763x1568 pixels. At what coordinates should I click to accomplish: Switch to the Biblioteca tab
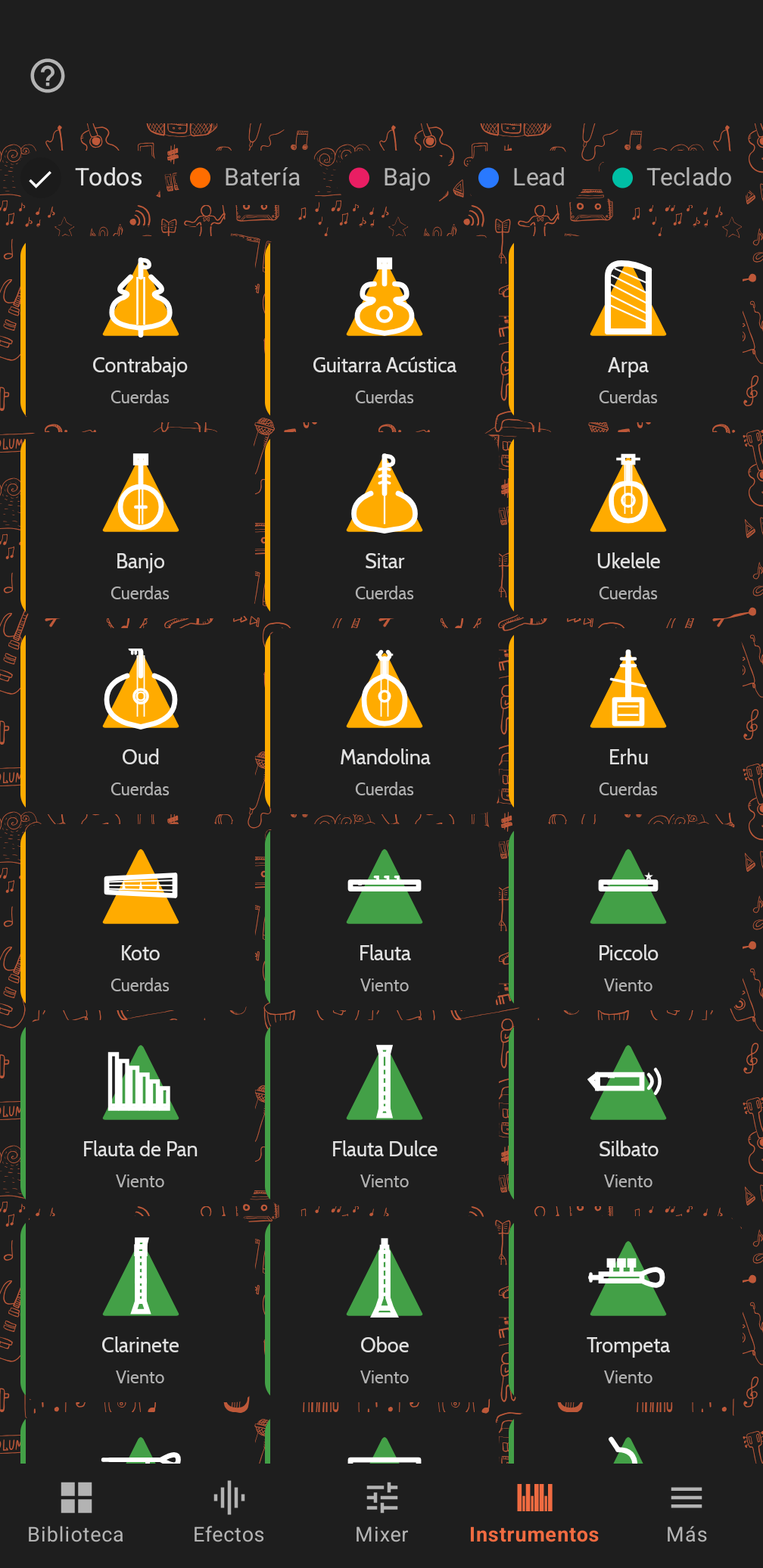pyautogui.click(x=76, y=1512)
